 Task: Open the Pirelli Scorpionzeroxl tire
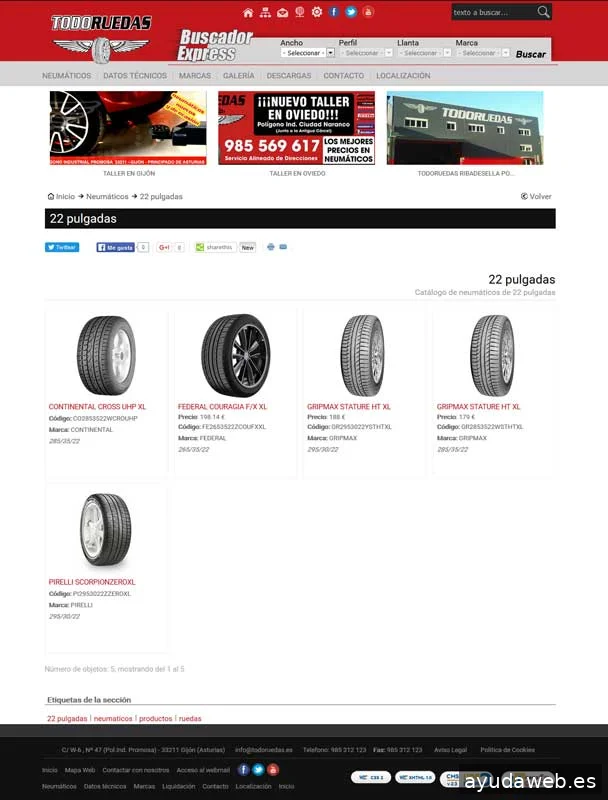click(x=92, y=582)
